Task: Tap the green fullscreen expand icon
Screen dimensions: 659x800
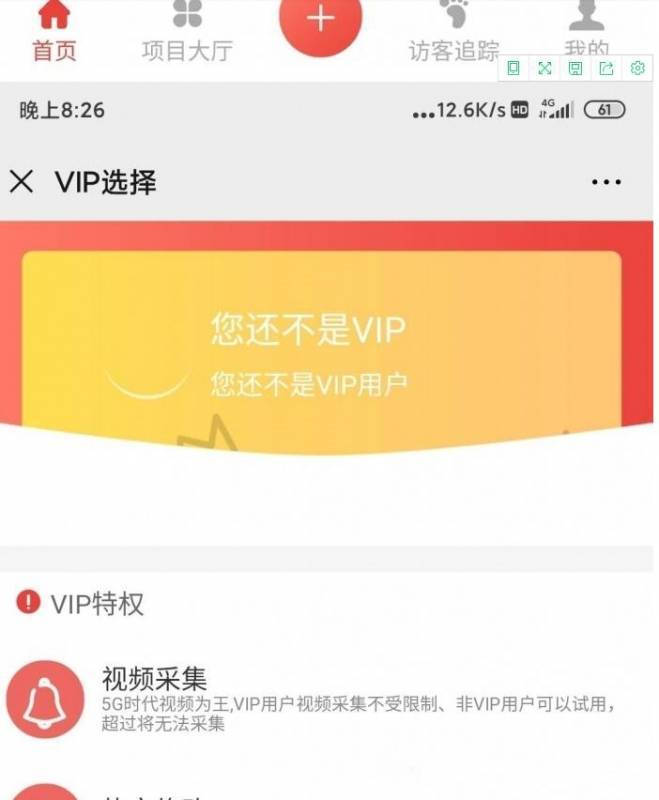Action: pyautogui.click(x=544, y=68)
